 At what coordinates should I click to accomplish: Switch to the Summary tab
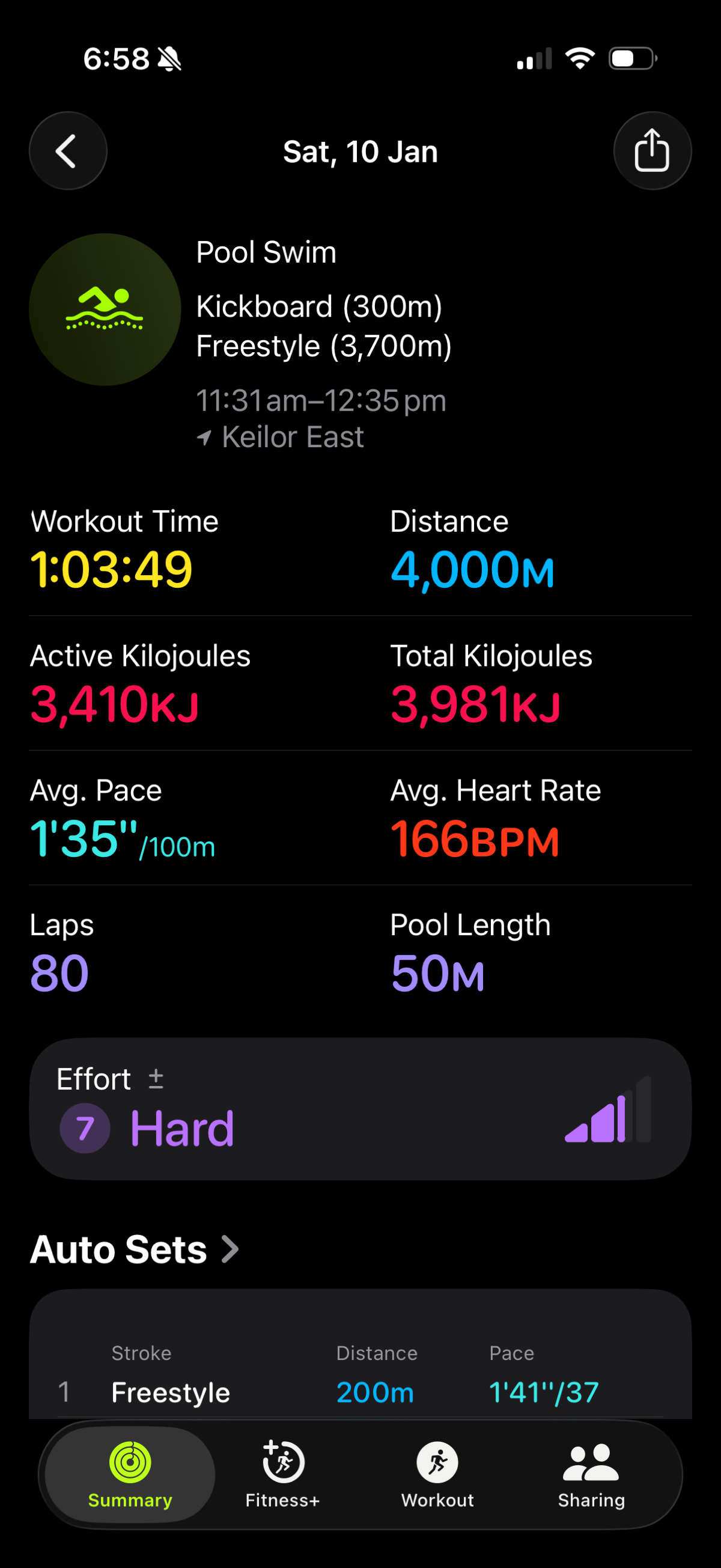[x=130, y=1474]
